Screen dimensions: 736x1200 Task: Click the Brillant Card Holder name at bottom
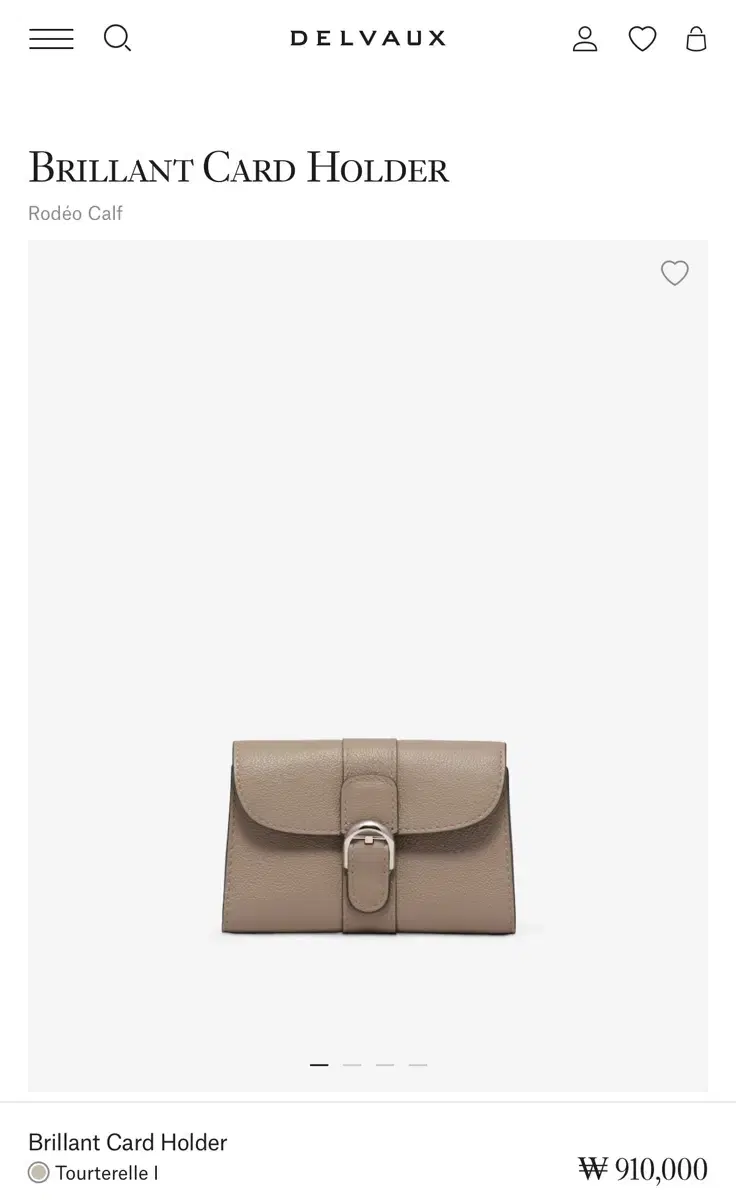[127, 1142]
